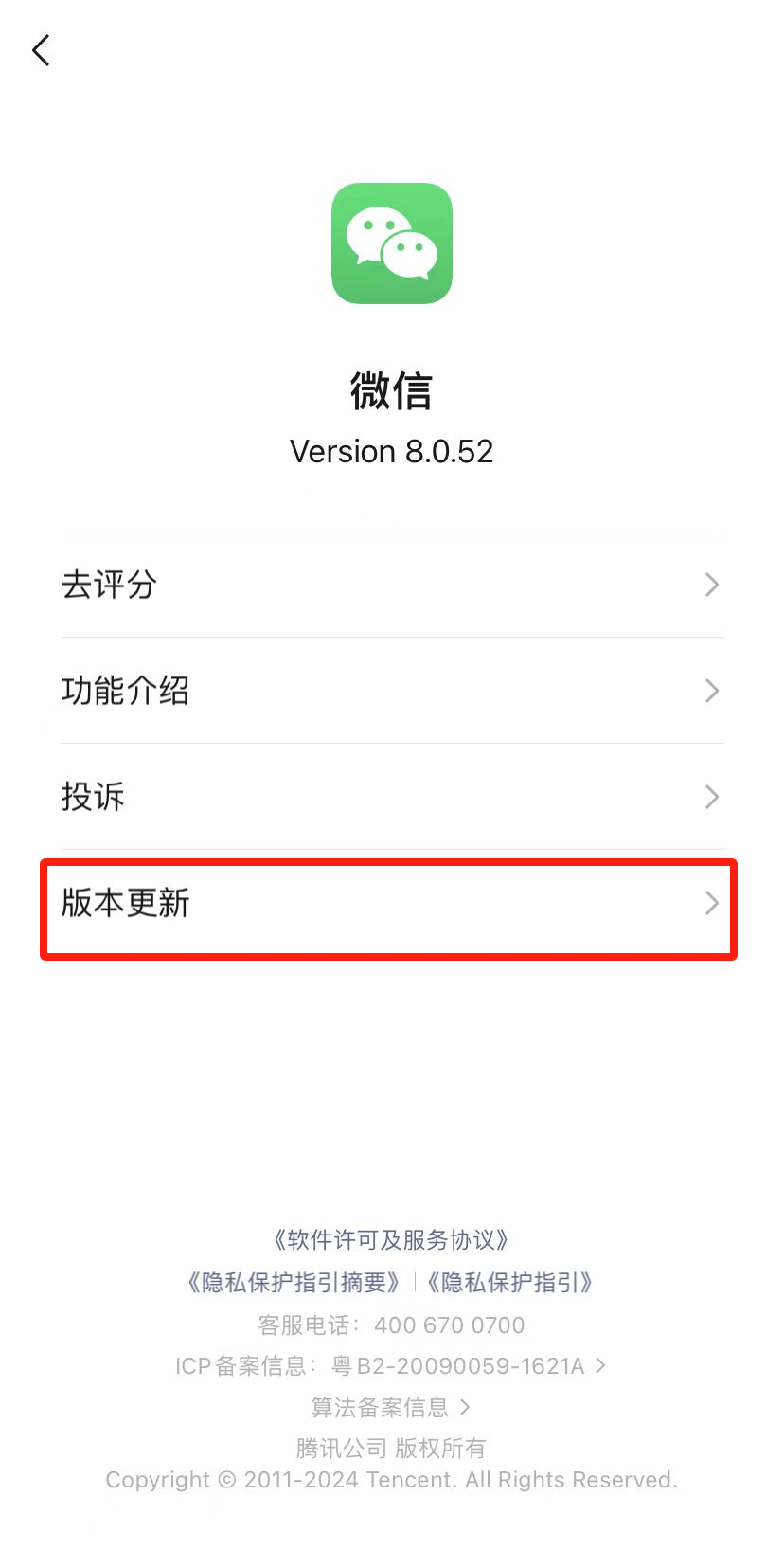784x1550 pixels.
Task: Tap the 算法备案信息 link
Action: coord(391,1408)
